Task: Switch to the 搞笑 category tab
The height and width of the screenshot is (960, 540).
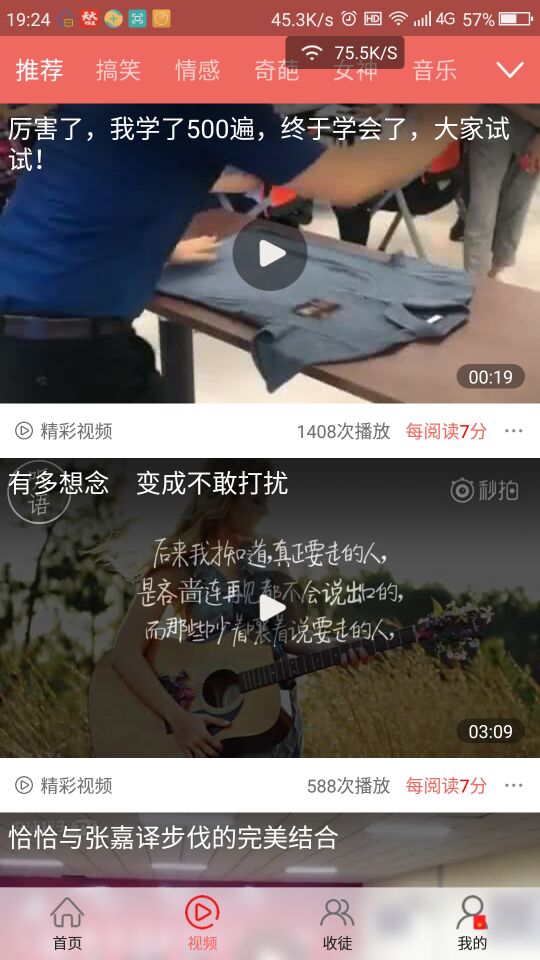Action: (x=118, y=70)
